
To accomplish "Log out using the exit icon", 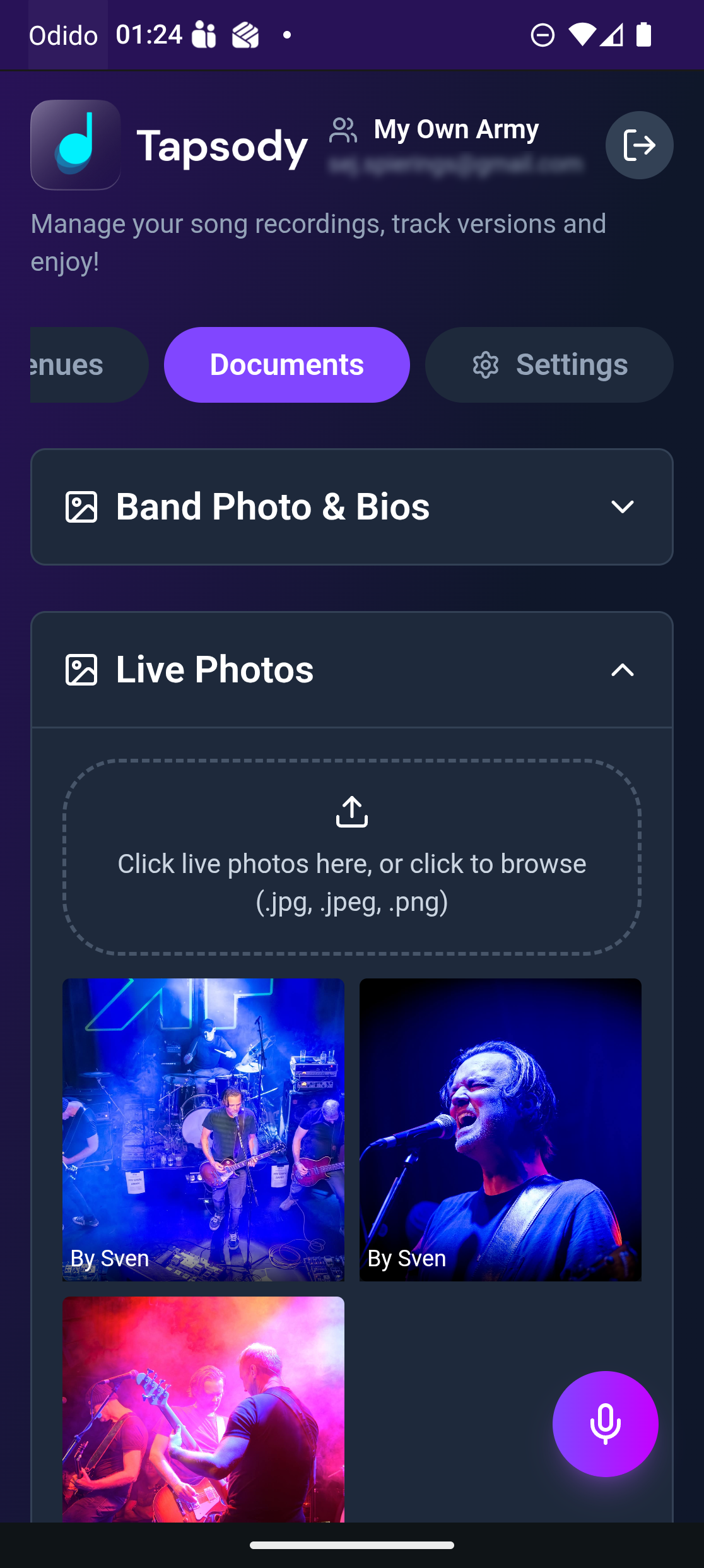I will tap(639, 145).
